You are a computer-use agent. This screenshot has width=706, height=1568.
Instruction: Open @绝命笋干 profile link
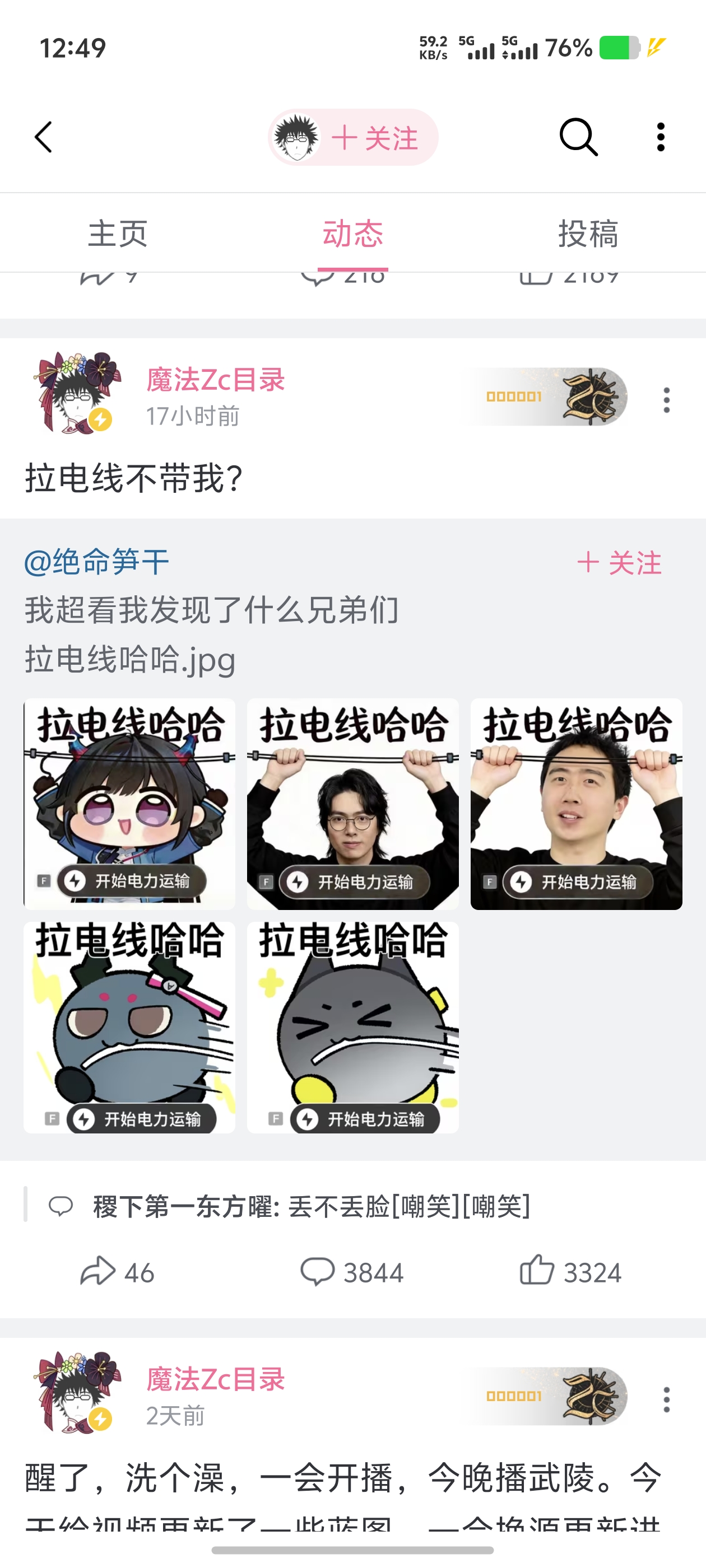pos(97,561)
